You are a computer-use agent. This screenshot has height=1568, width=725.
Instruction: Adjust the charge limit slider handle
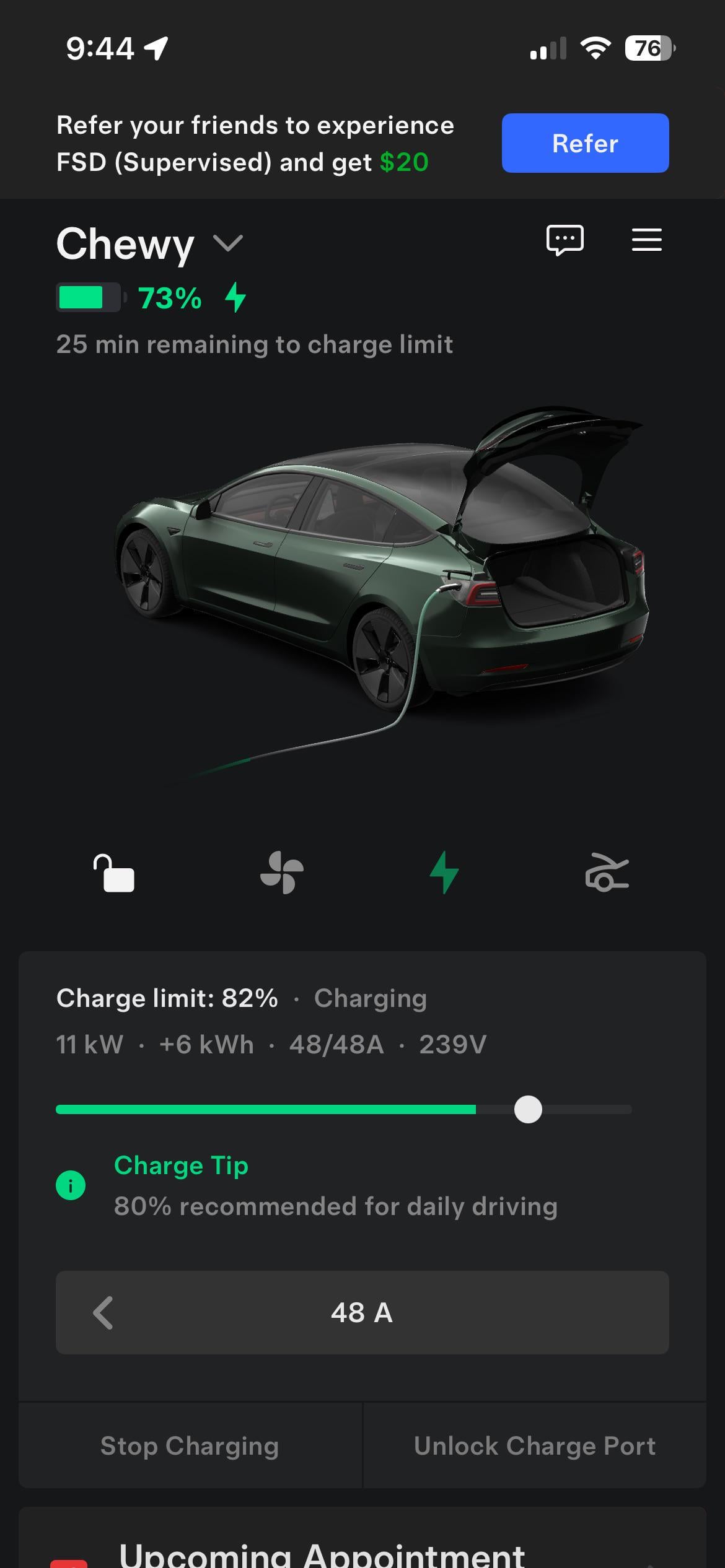point(528,1109)
